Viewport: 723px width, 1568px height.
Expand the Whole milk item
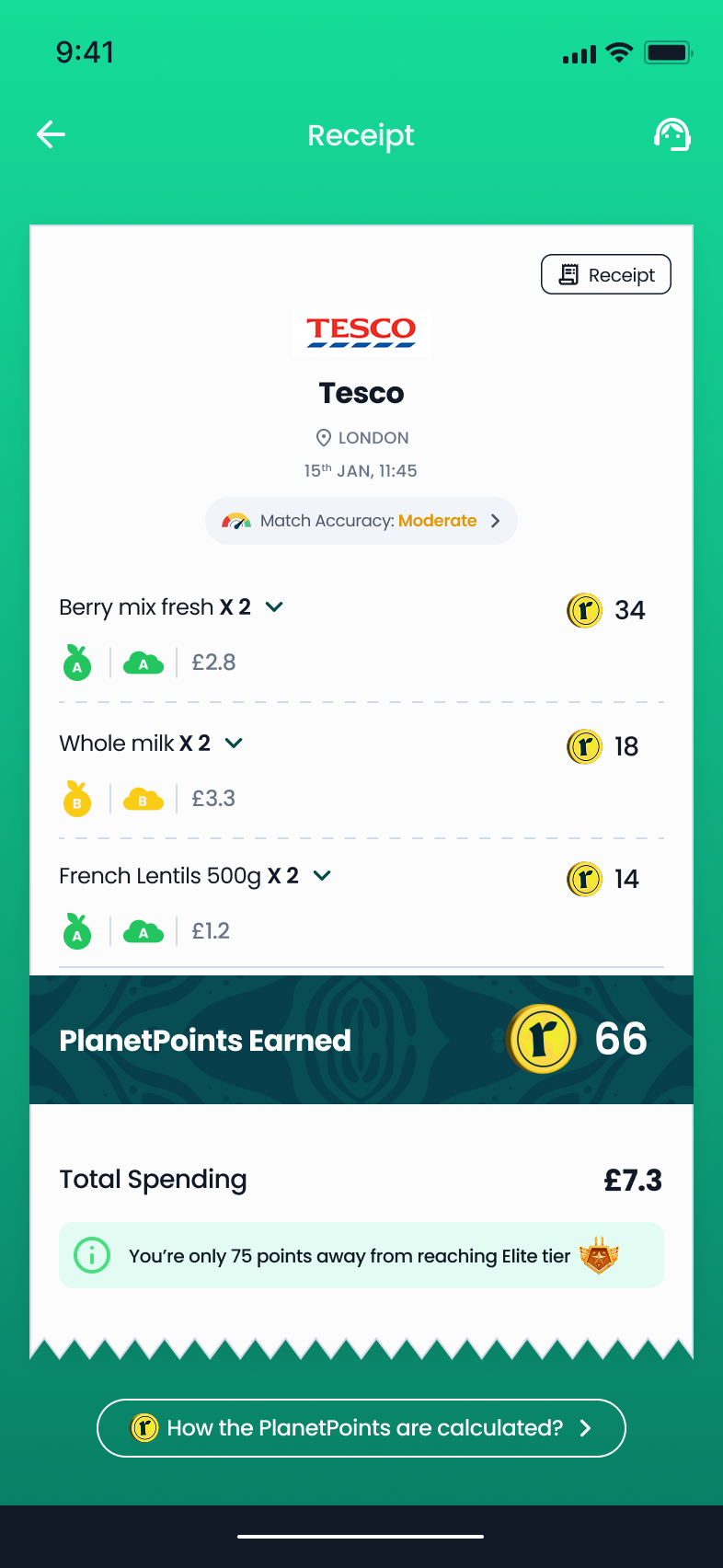tap(234, 744)
